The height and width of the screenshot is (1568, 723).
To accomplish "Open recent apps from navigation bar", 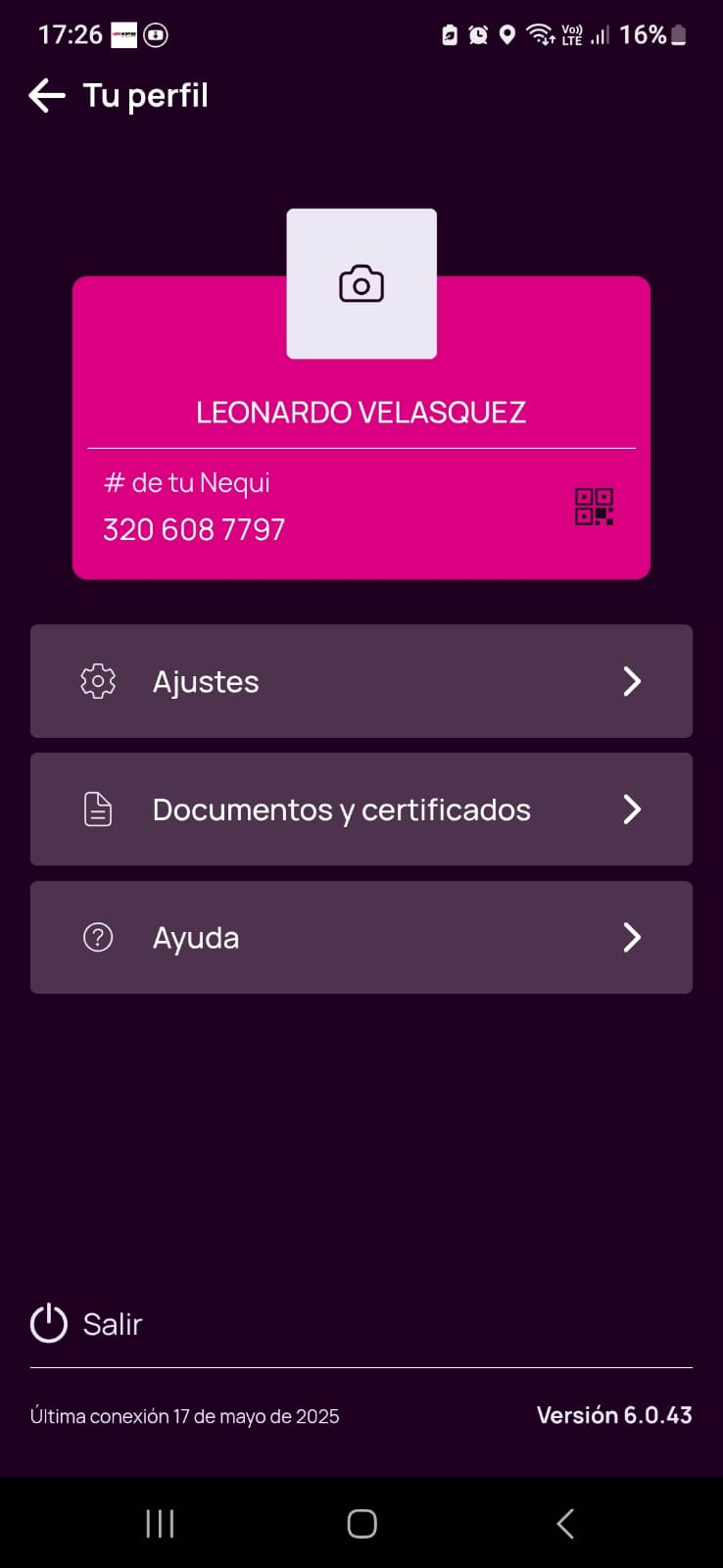I will (x=160, y=1524).
